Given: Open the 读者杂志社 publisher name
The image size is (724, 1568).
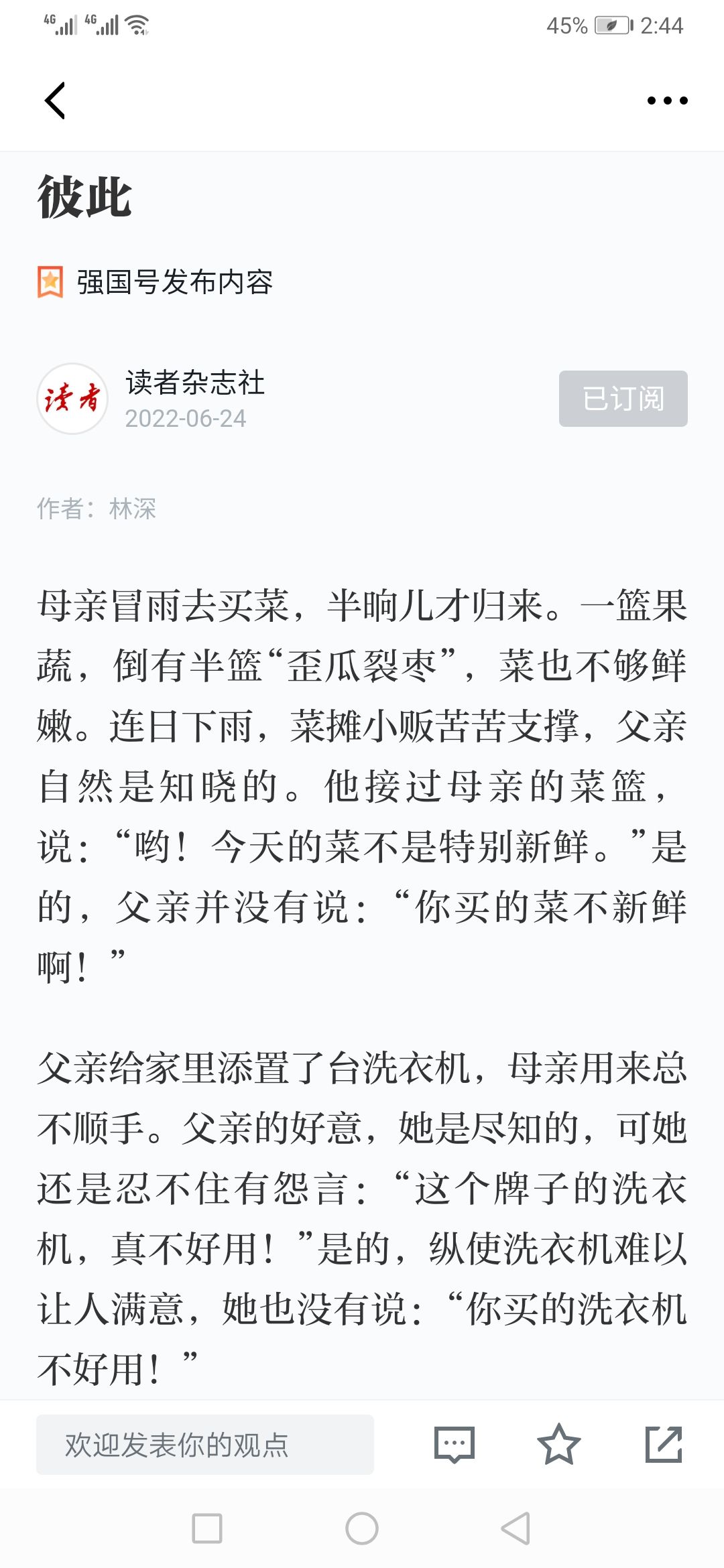Looking at the screenshot, I should pyautogui.click(x=195, y=383).
